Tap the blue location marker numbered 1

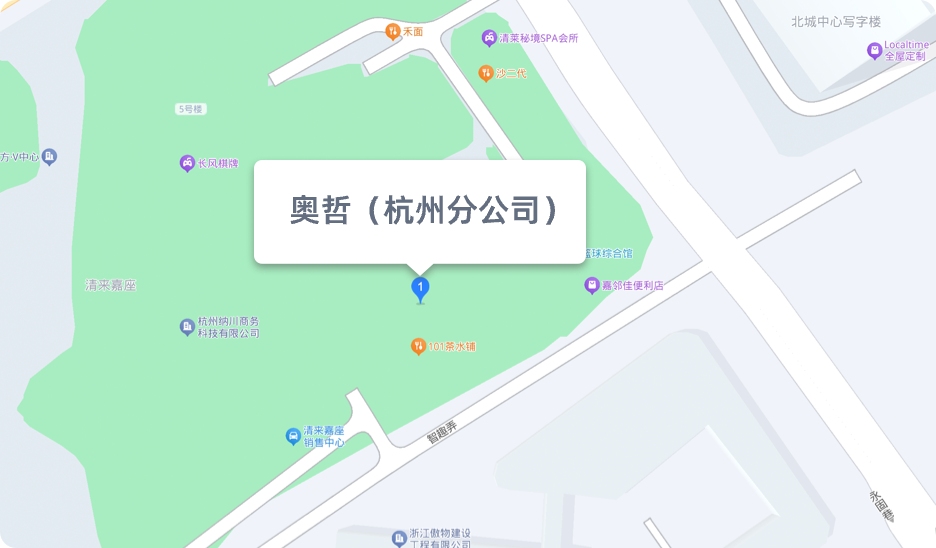[x=421, y=289]
